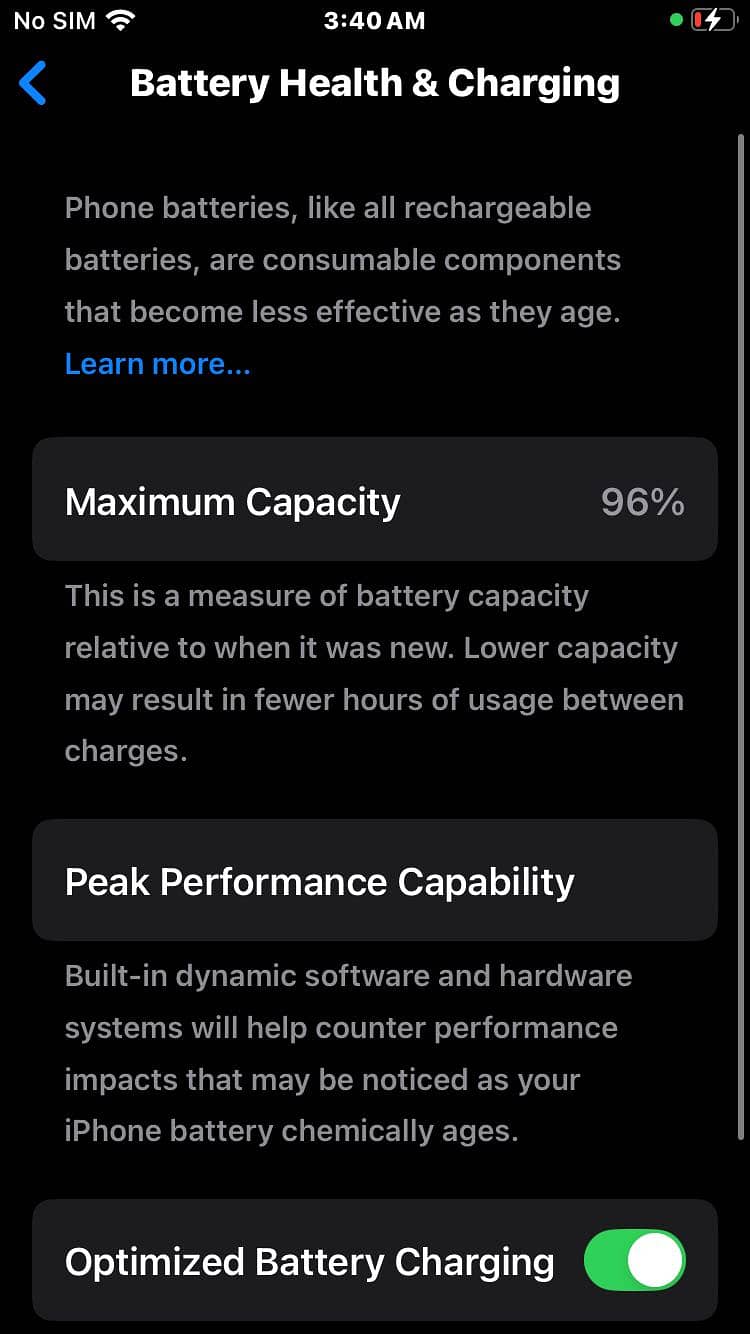This screenshot has height=1334, width=750.
Task: Open the Learn more link
Action: click(157, 364)
